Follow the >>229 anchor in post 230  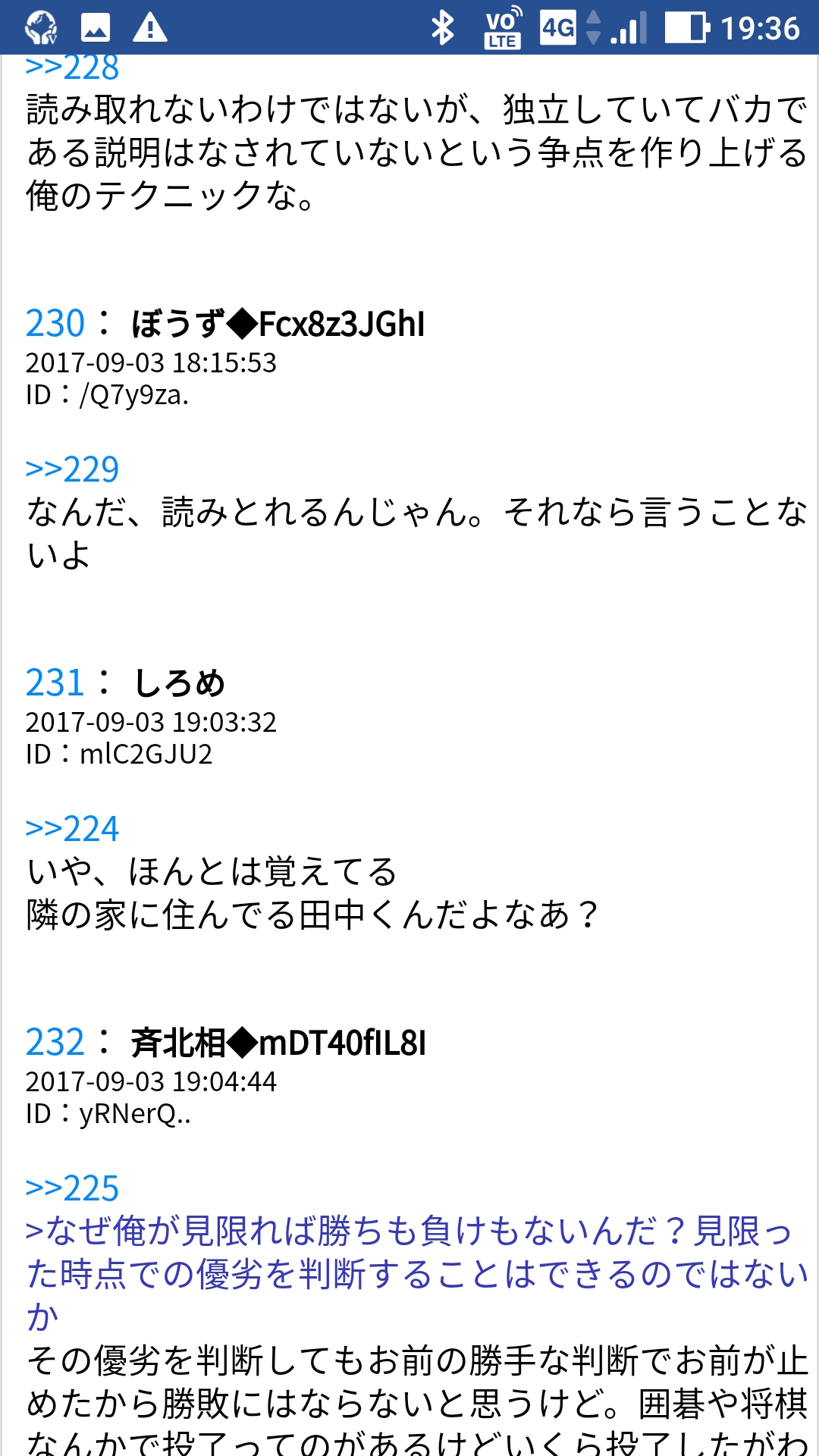72,469
